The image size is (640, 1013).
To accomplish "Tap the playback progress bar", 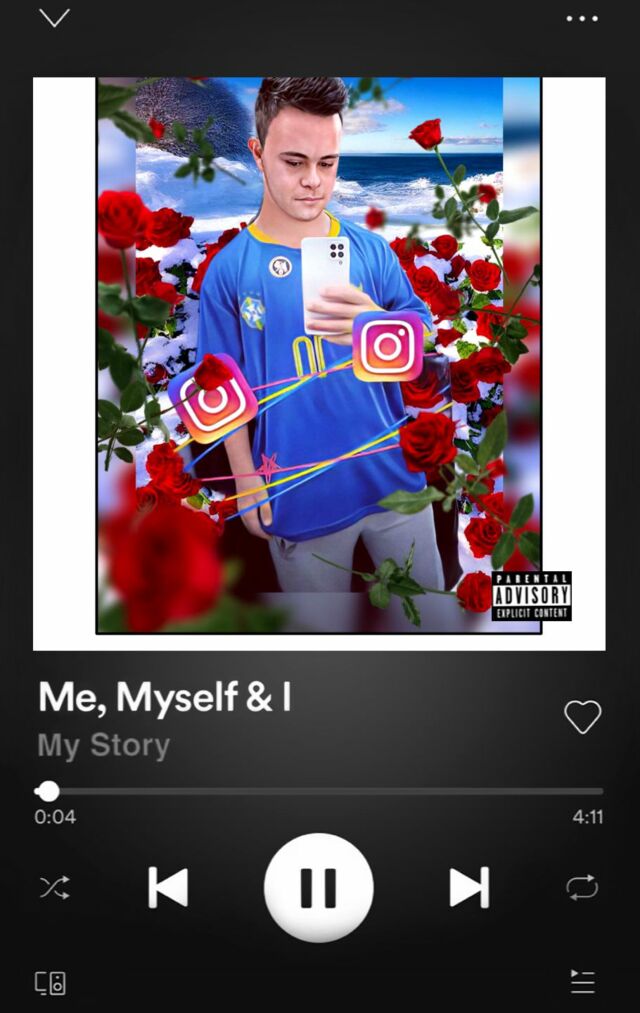I will tap(320, 791).
